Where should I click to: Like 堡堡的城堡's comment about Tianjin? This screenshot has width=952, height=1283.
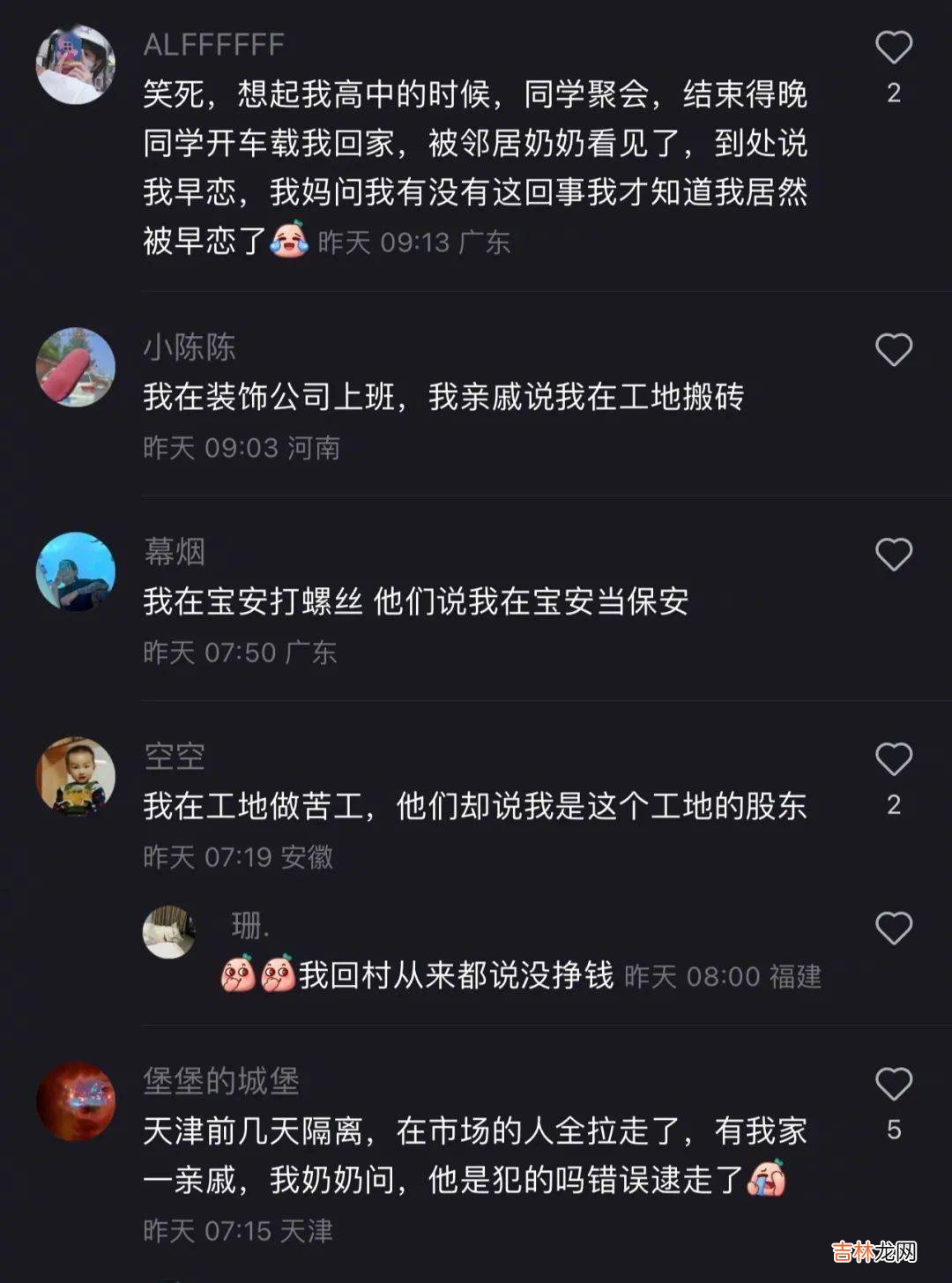pyautogui.click(x=893, y=1084)
